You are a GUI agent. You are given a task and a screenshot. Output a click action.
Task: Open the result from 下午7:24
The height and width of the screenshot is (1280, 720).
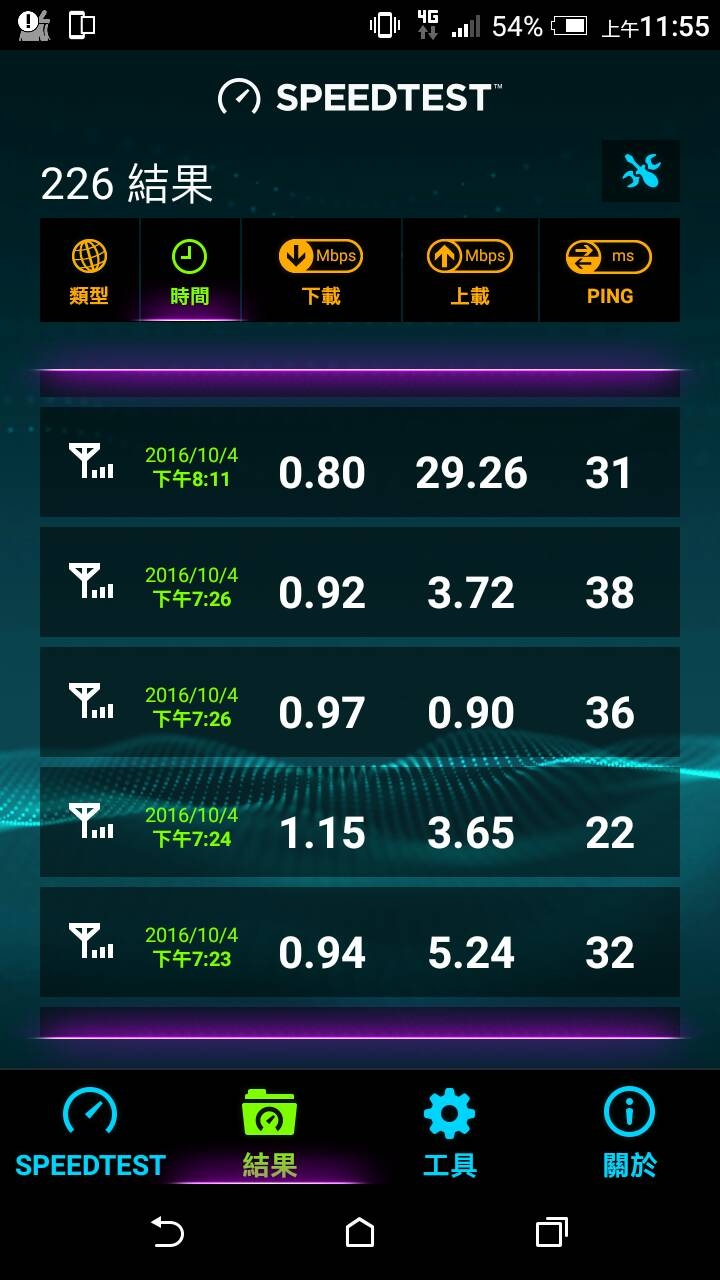360,822
